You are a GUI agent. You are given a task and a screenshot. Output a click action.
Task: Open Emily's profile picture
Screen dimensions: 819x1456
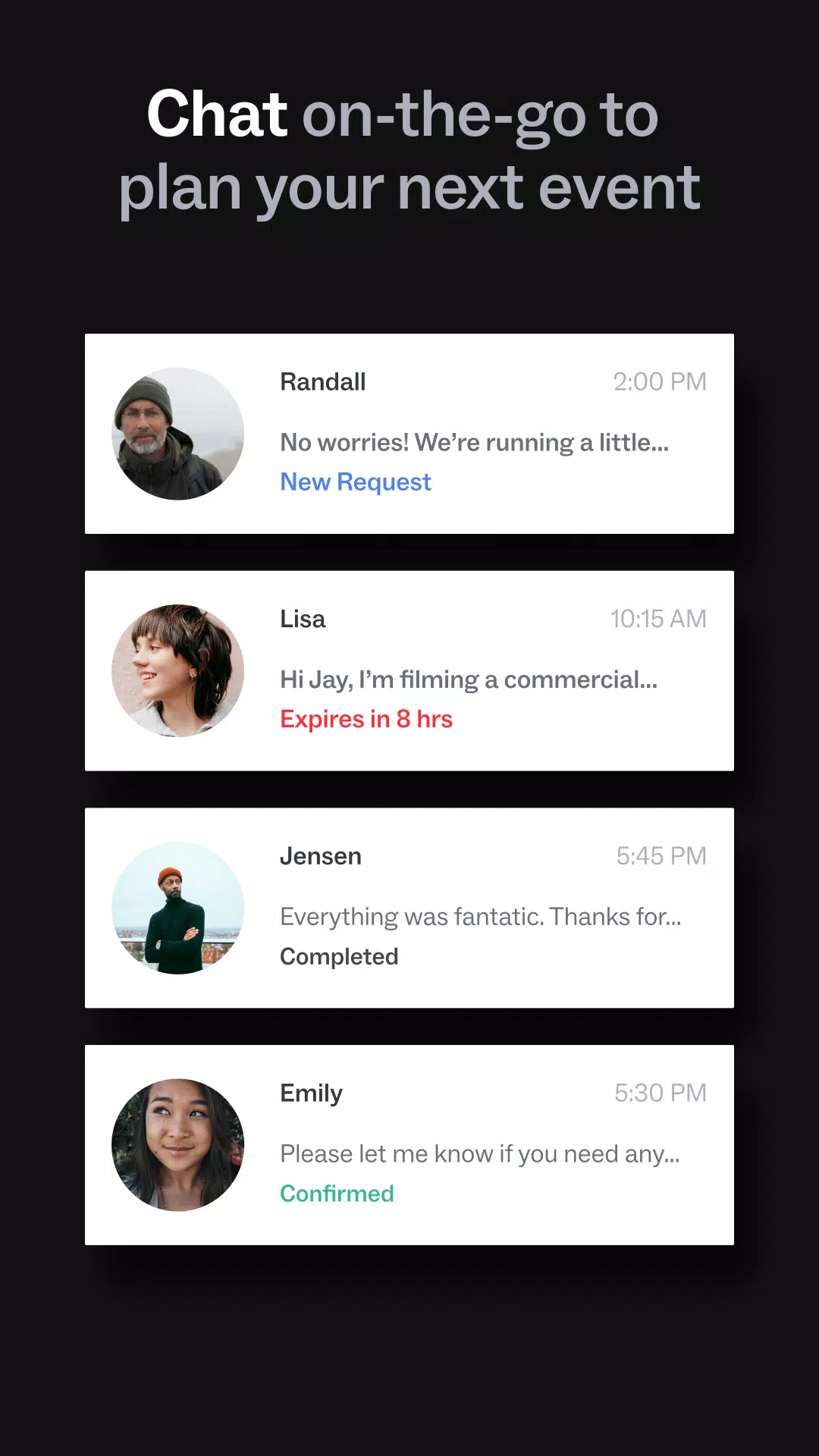tap(177, 1144)
